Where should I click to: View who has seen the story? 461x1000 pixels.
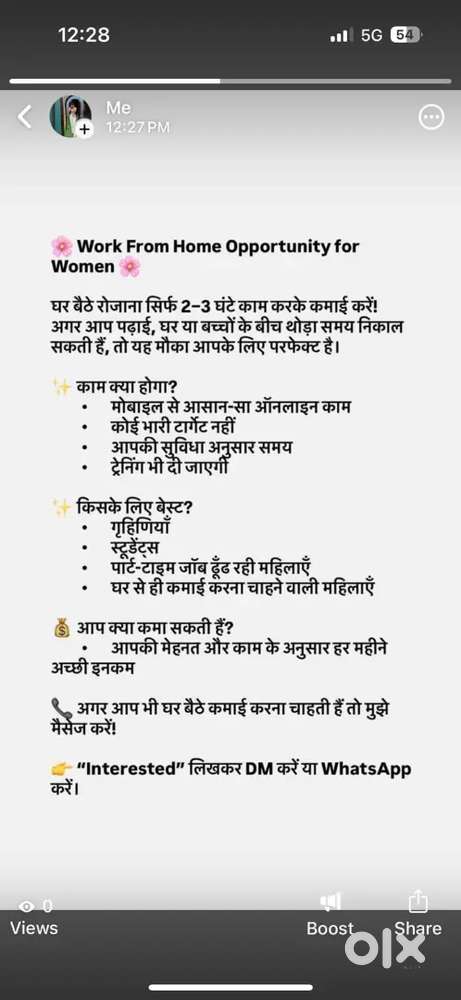34,917
